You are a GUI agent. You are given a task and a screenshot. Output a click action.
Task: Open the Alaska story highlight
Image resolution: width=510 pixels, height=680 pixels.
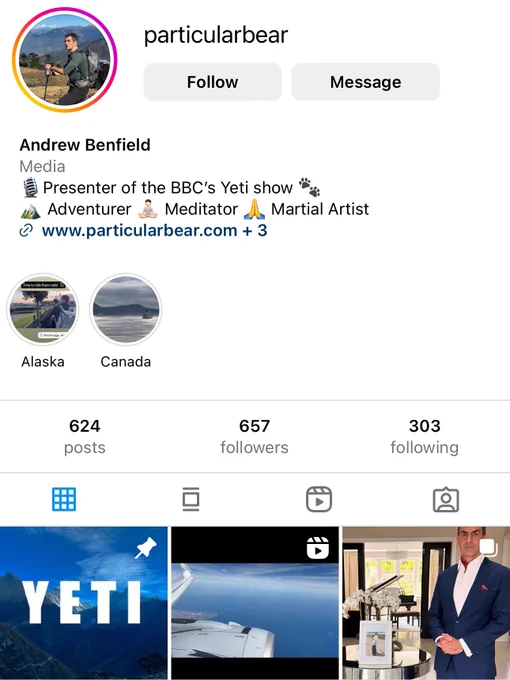(43, 309)
